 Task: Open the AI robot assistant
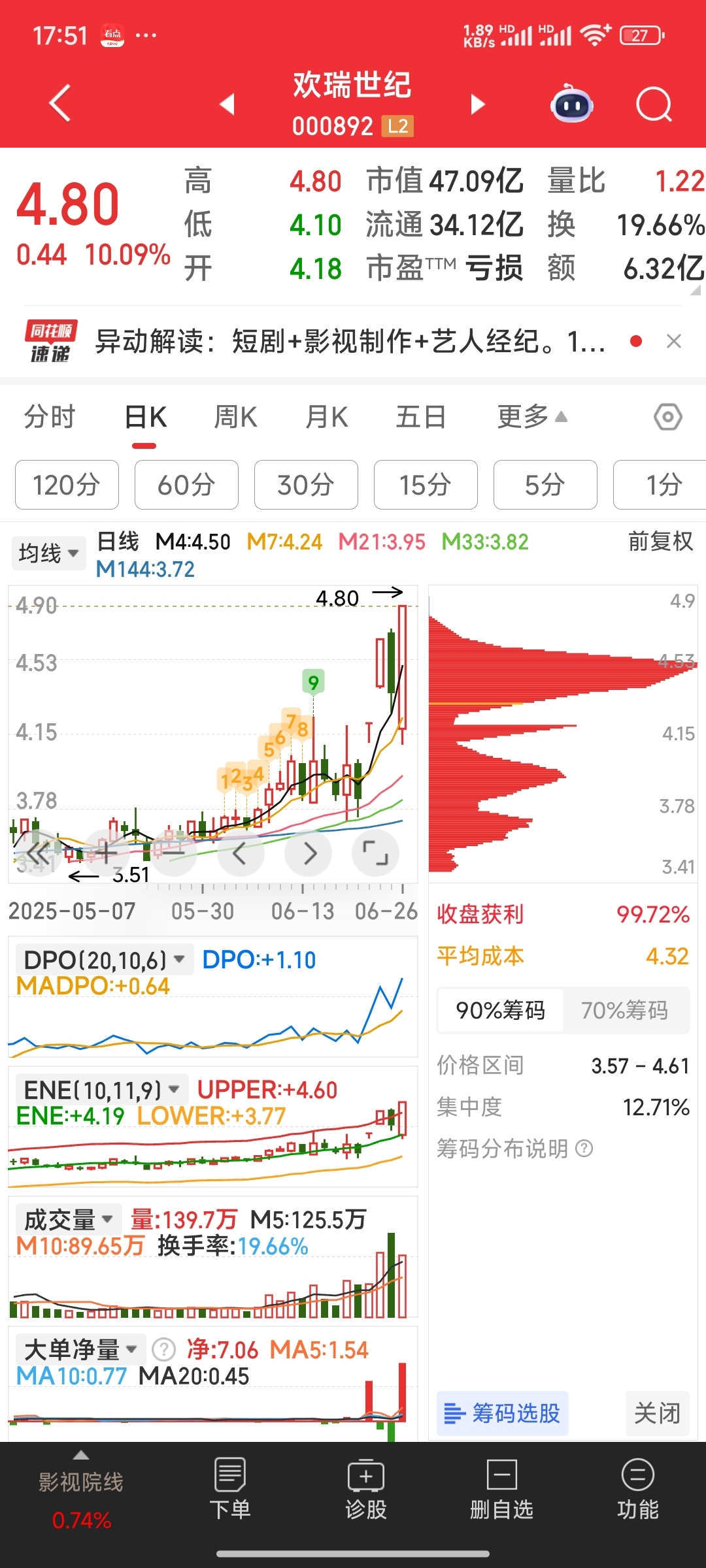tap(571, 105)
